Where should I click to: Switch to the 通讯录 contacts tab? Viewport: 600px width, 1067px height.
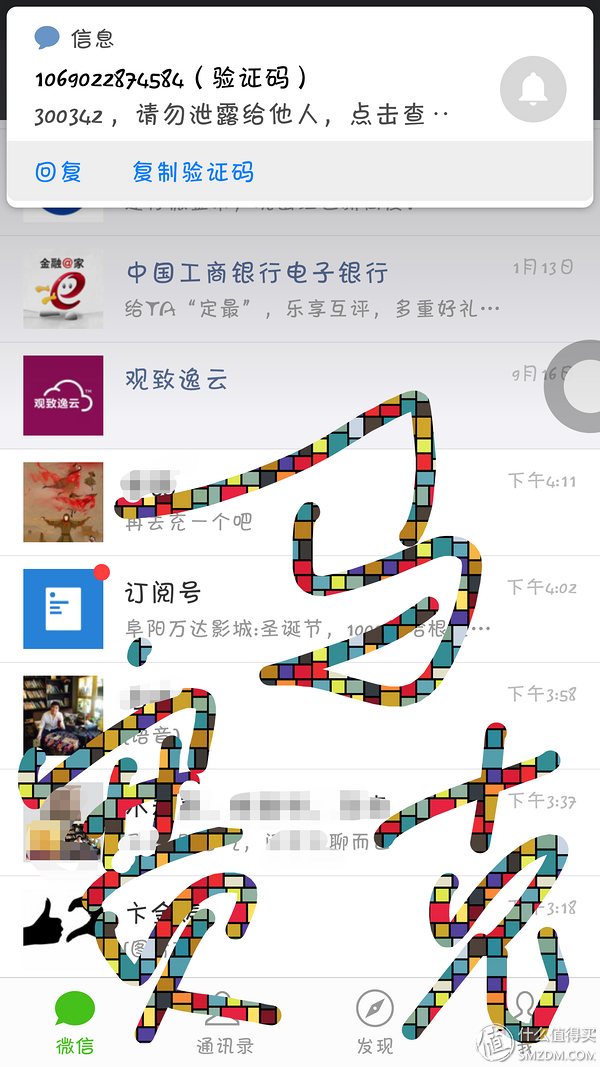coord(225,1022)
